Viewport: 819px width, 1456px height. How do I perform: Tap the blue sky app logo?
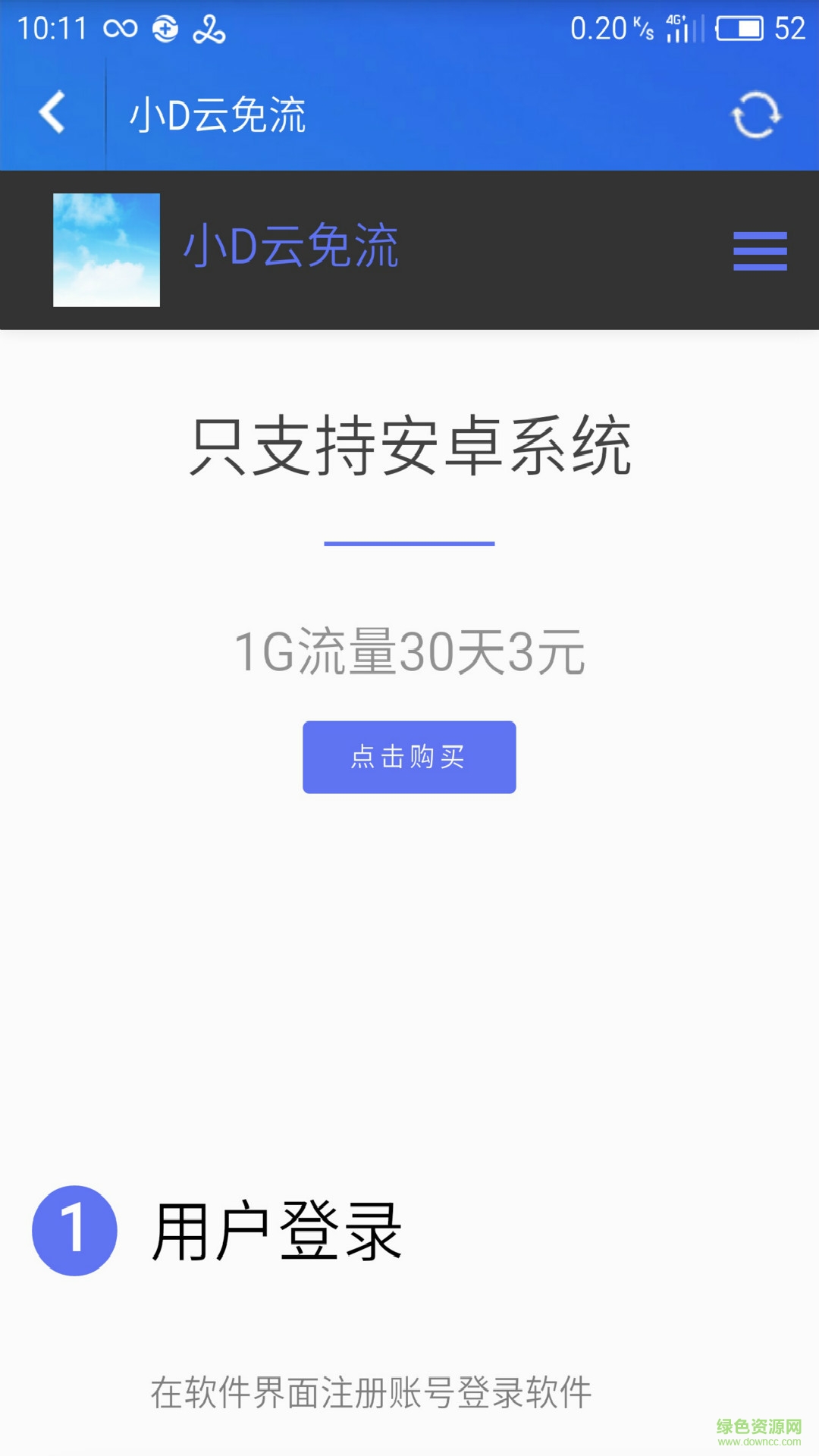pyautogui.click(x=106, y=250)
